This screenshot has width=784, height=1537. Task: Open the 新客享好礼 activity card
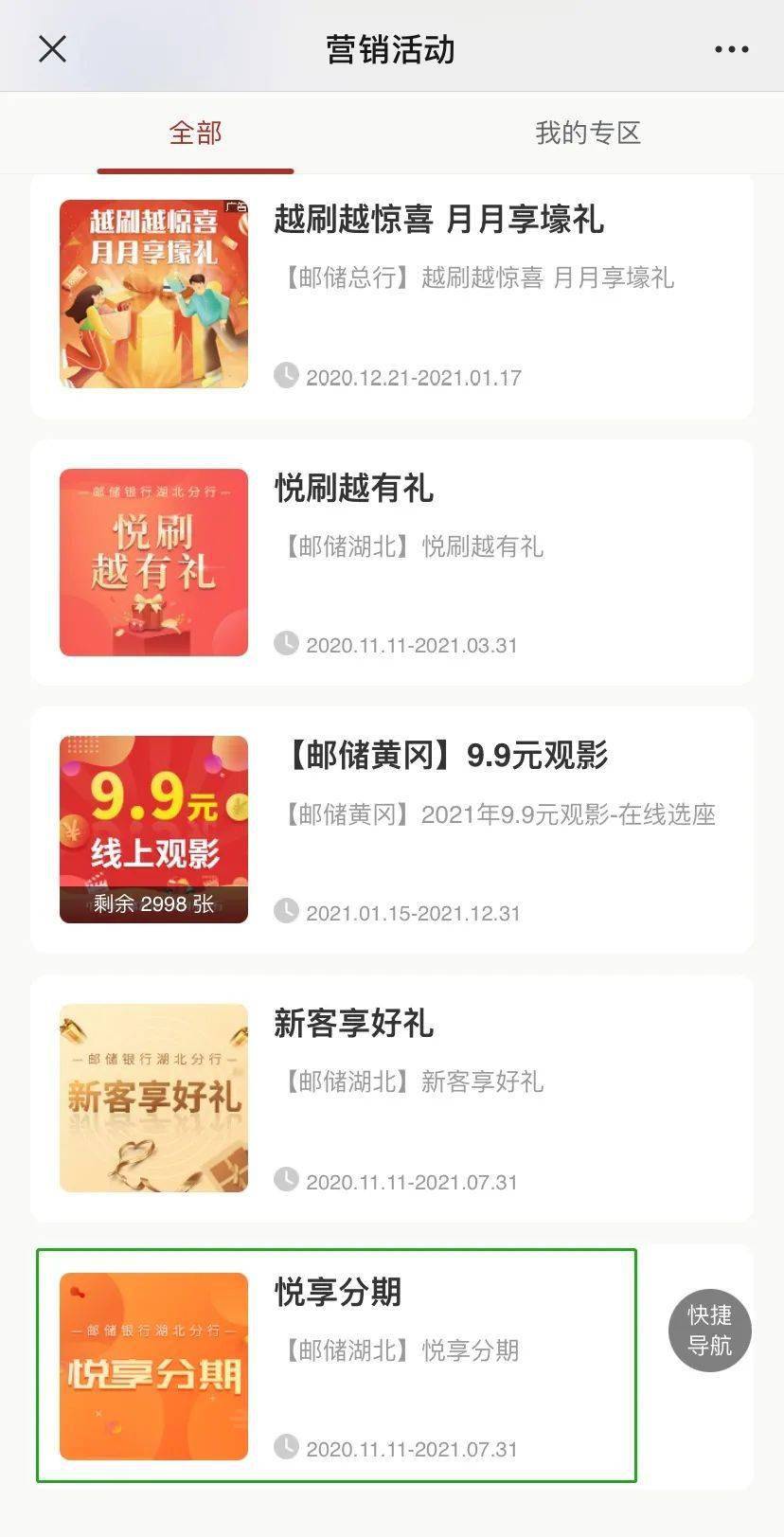point(391,1098)
